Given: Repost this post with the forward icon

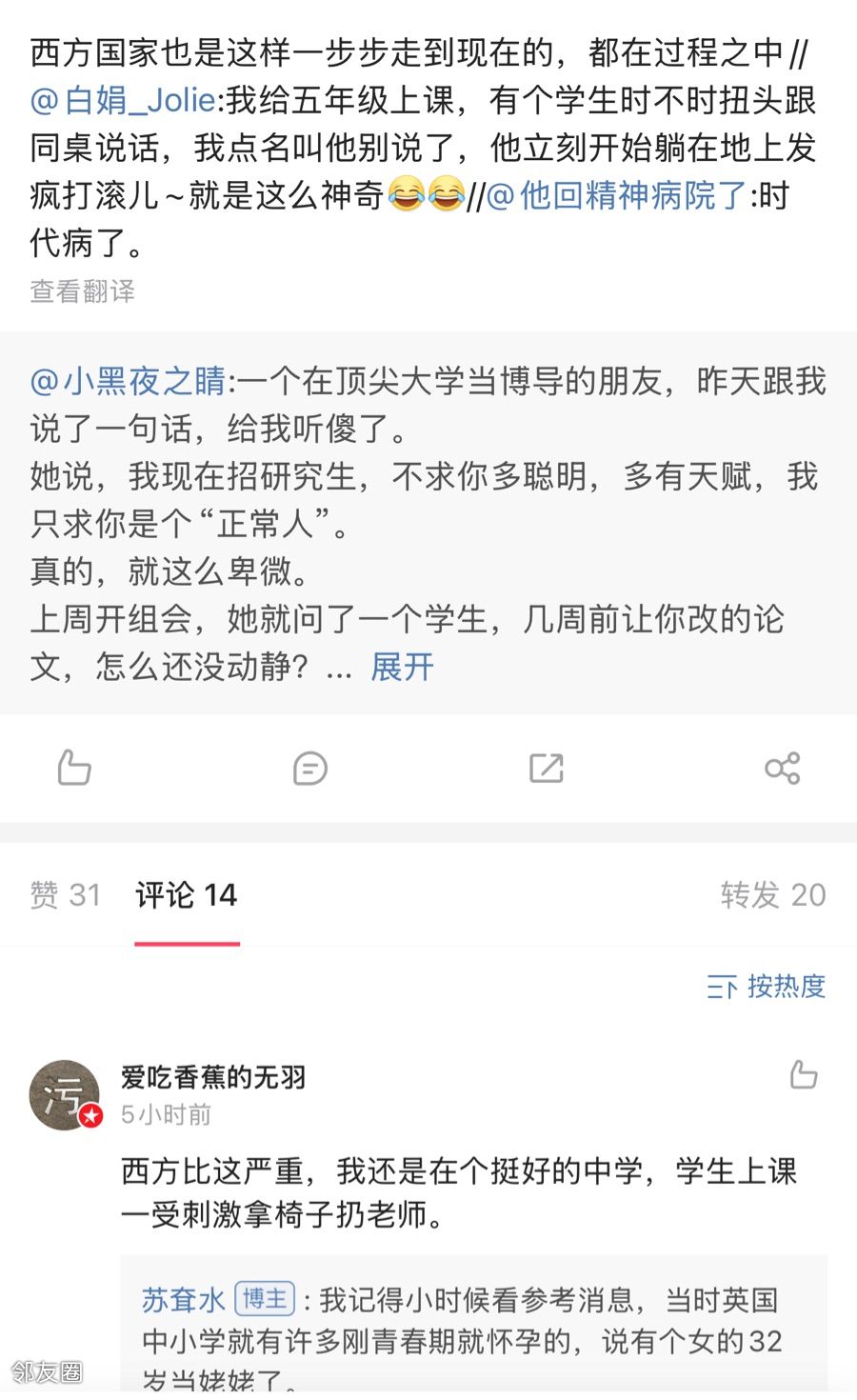Looking at the screenshot, I should [547, 768].
